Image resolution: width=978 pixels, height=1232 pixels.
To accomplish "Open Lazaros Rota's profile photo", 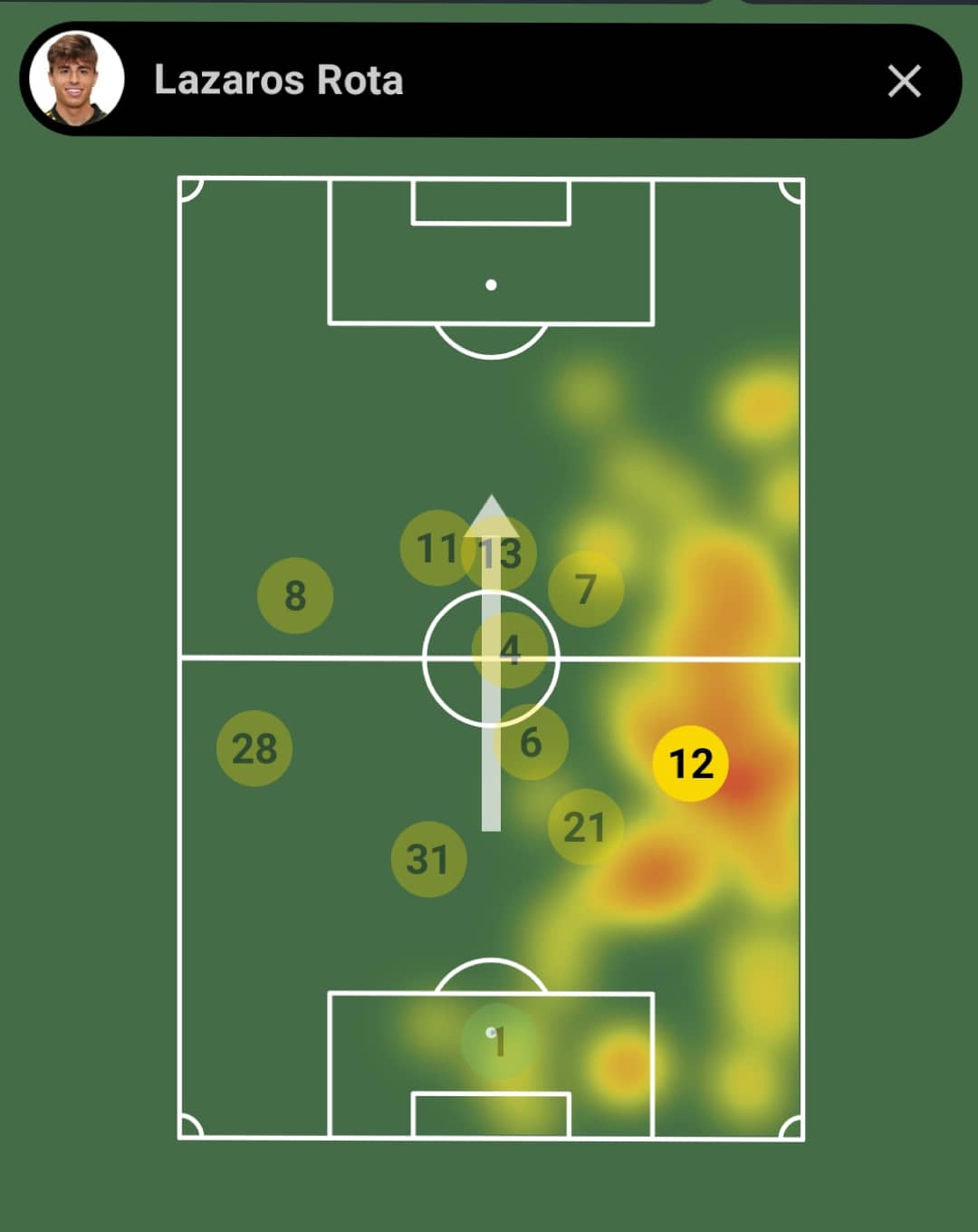I will 76,80.
